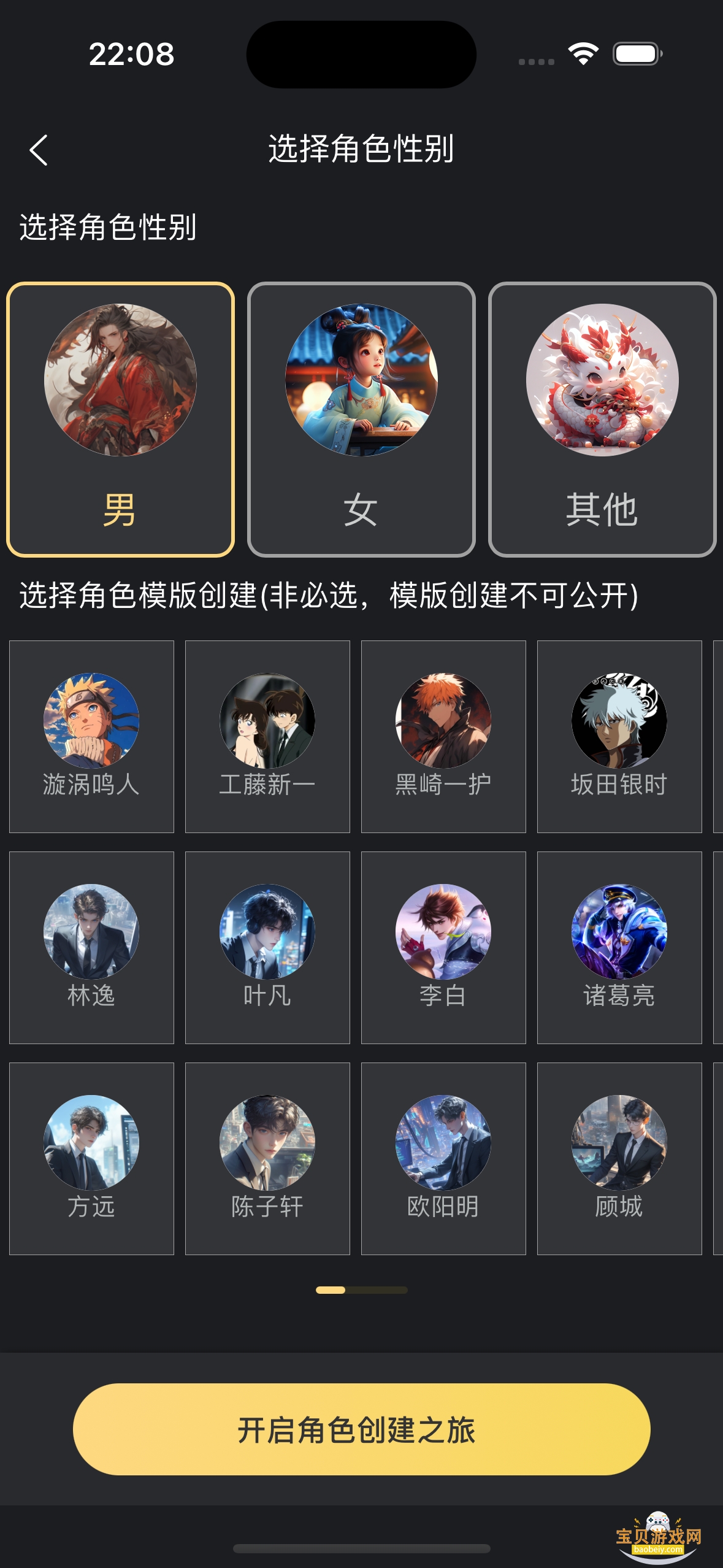
Task: Choose the 叶凡 character template
Action: tap(267, 947)
